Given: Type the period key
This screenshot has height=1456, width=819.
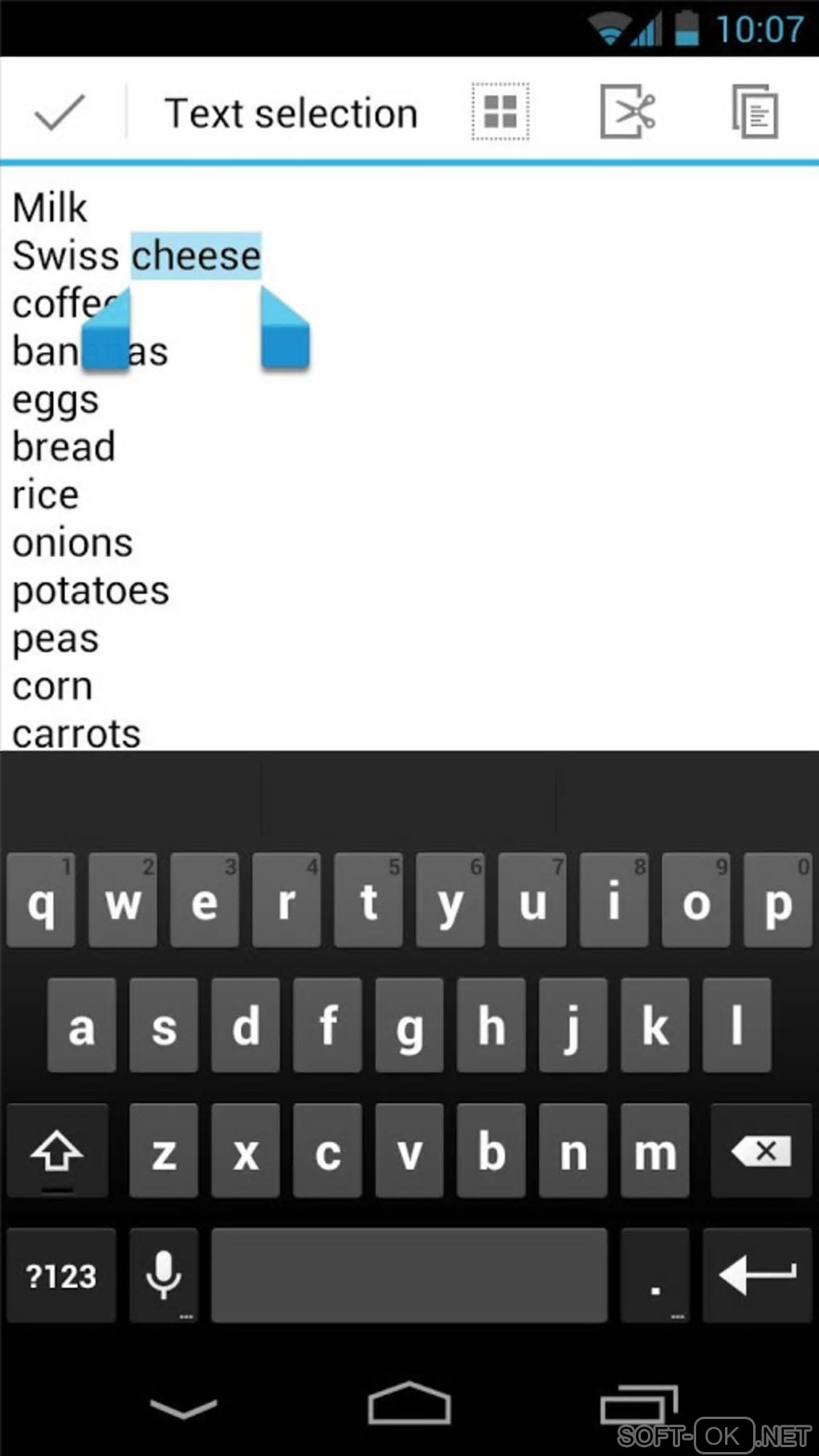Looking at the screenshot, I should [x=655, y=1275].
